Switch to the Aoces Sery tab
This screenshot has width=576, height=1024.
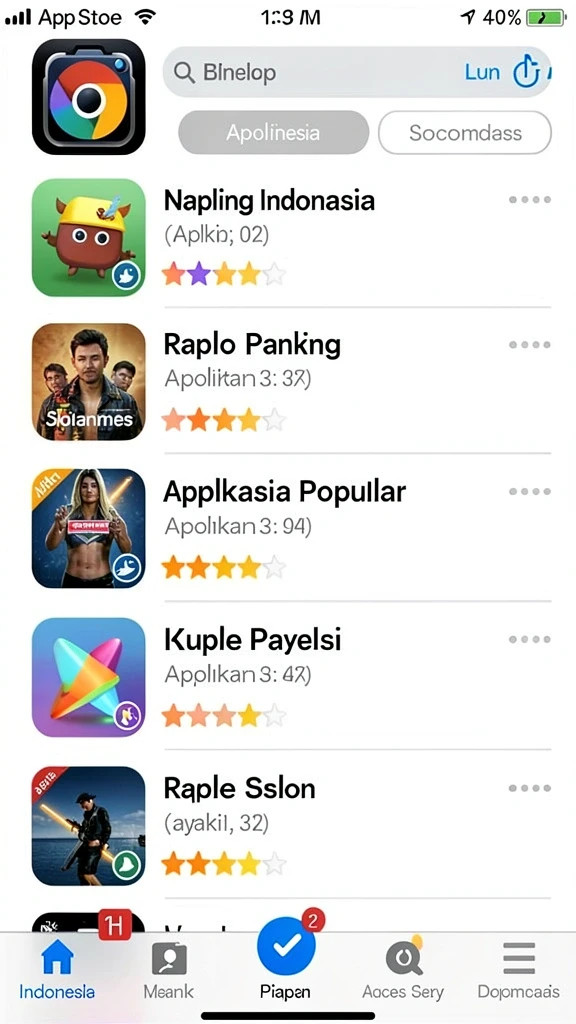coord(403,970)
